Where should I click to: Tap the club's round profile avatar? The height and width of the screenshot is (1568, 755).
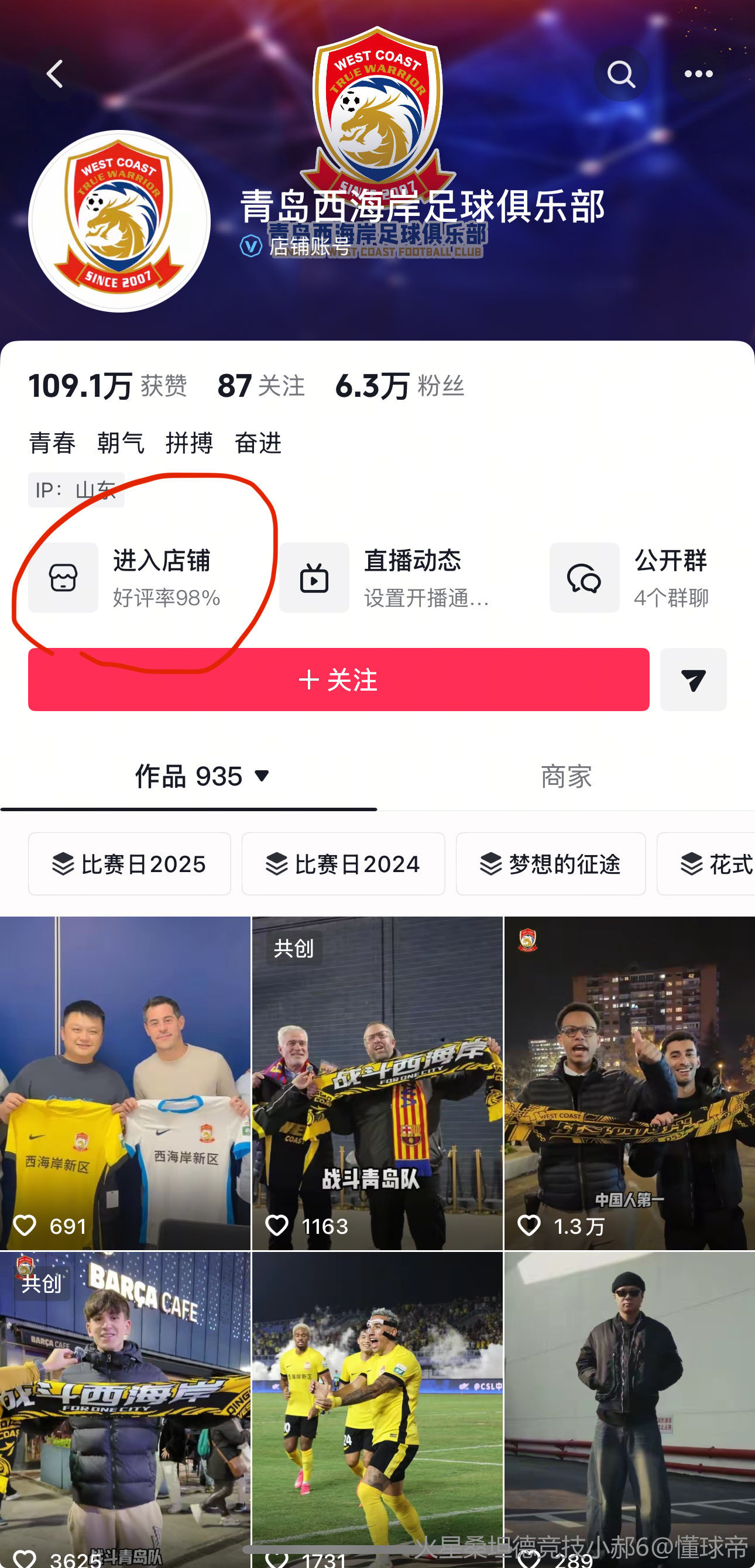click(119, 222)
